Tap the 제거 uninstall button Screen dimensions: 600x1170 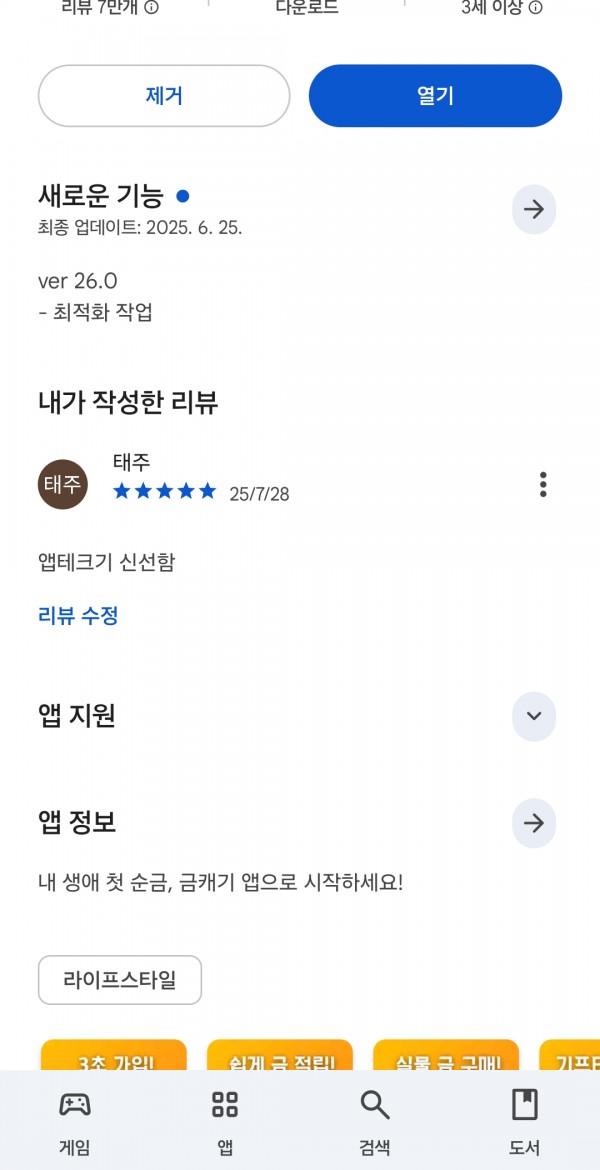pyautogui.click(x=163, y=96)
